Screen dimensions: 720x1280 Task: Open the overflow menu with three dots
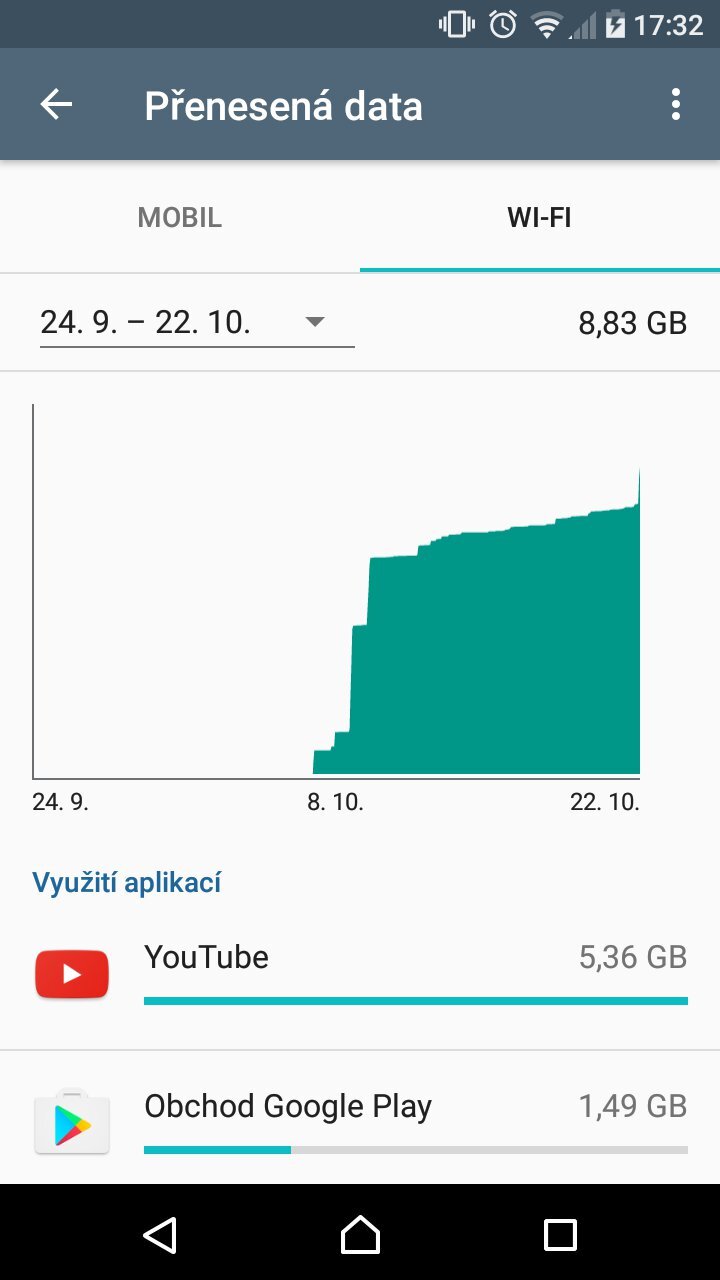[674, 104]
